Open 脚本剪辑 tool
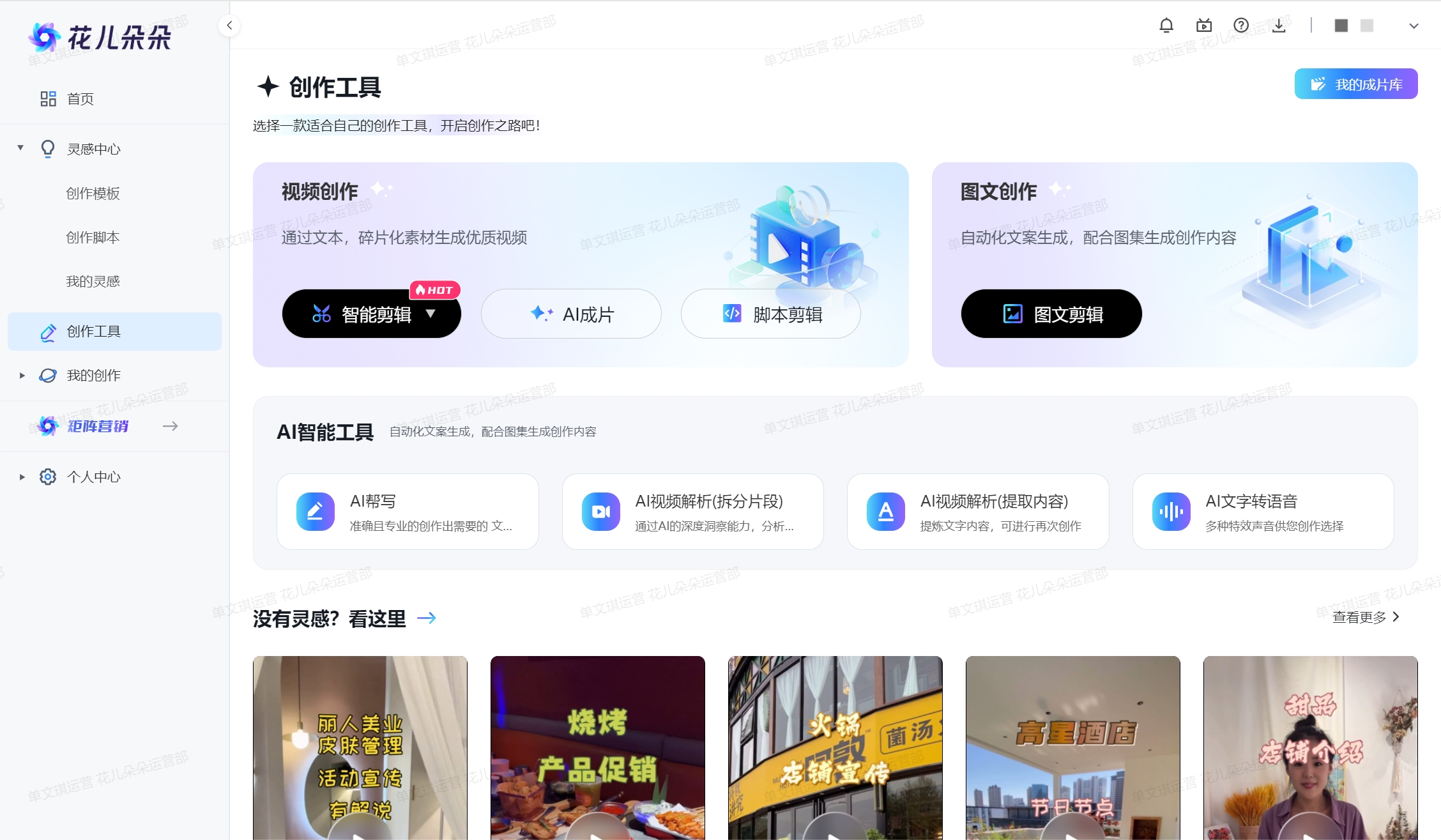 771,314
